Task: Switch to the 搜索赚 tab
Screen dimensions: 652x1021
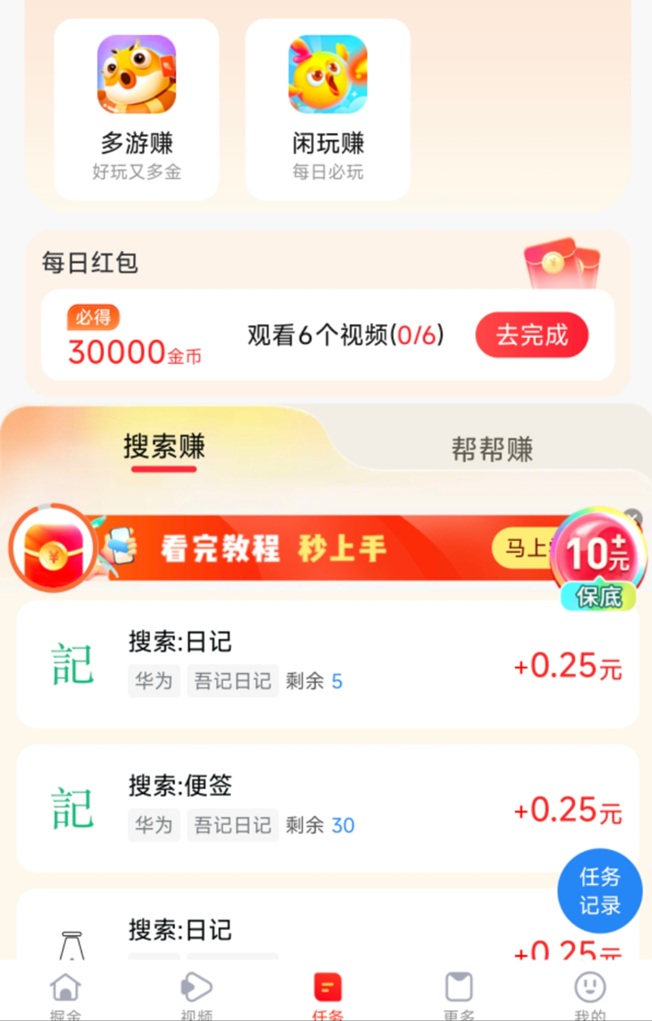Action: pyautogui.click(x=164, y=447)
